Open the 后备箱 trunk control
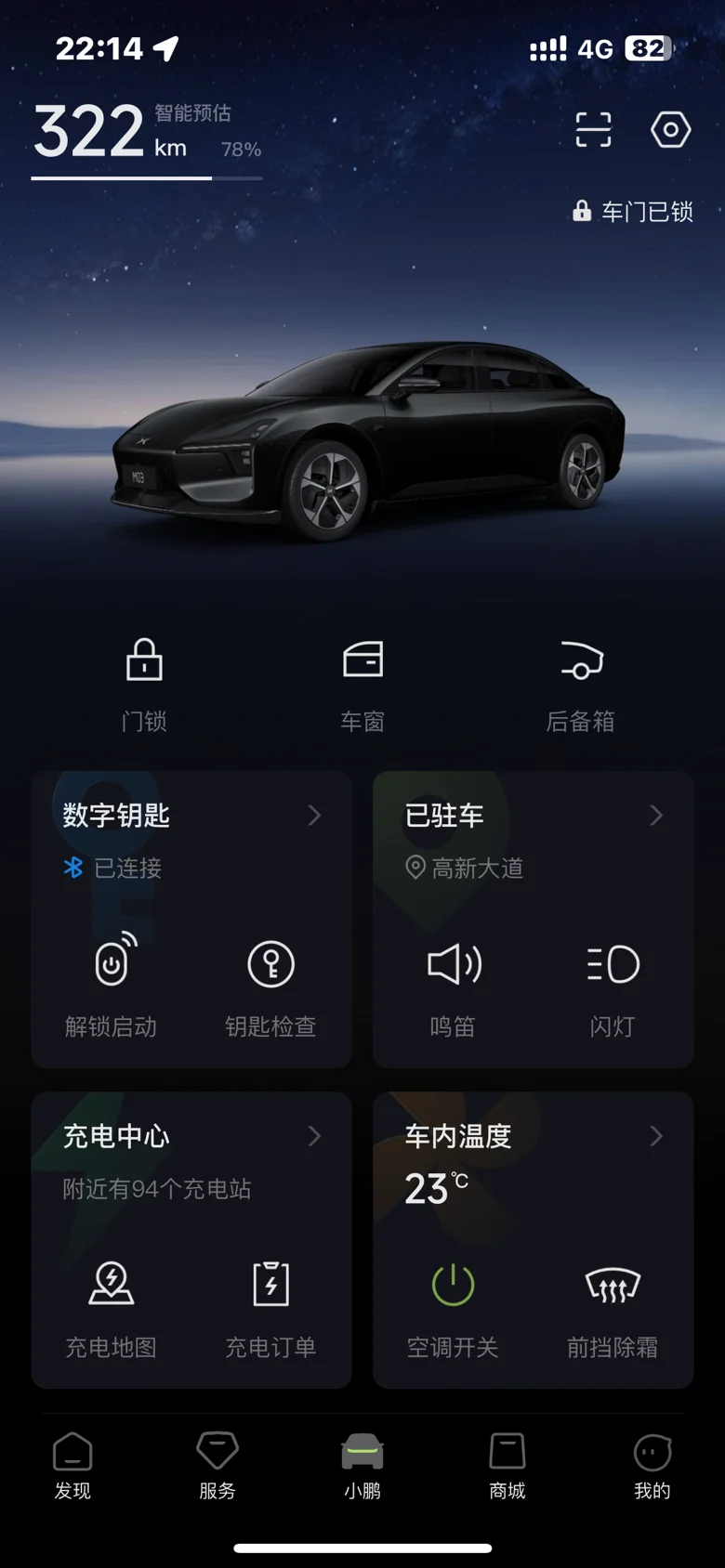 point(581,684)
